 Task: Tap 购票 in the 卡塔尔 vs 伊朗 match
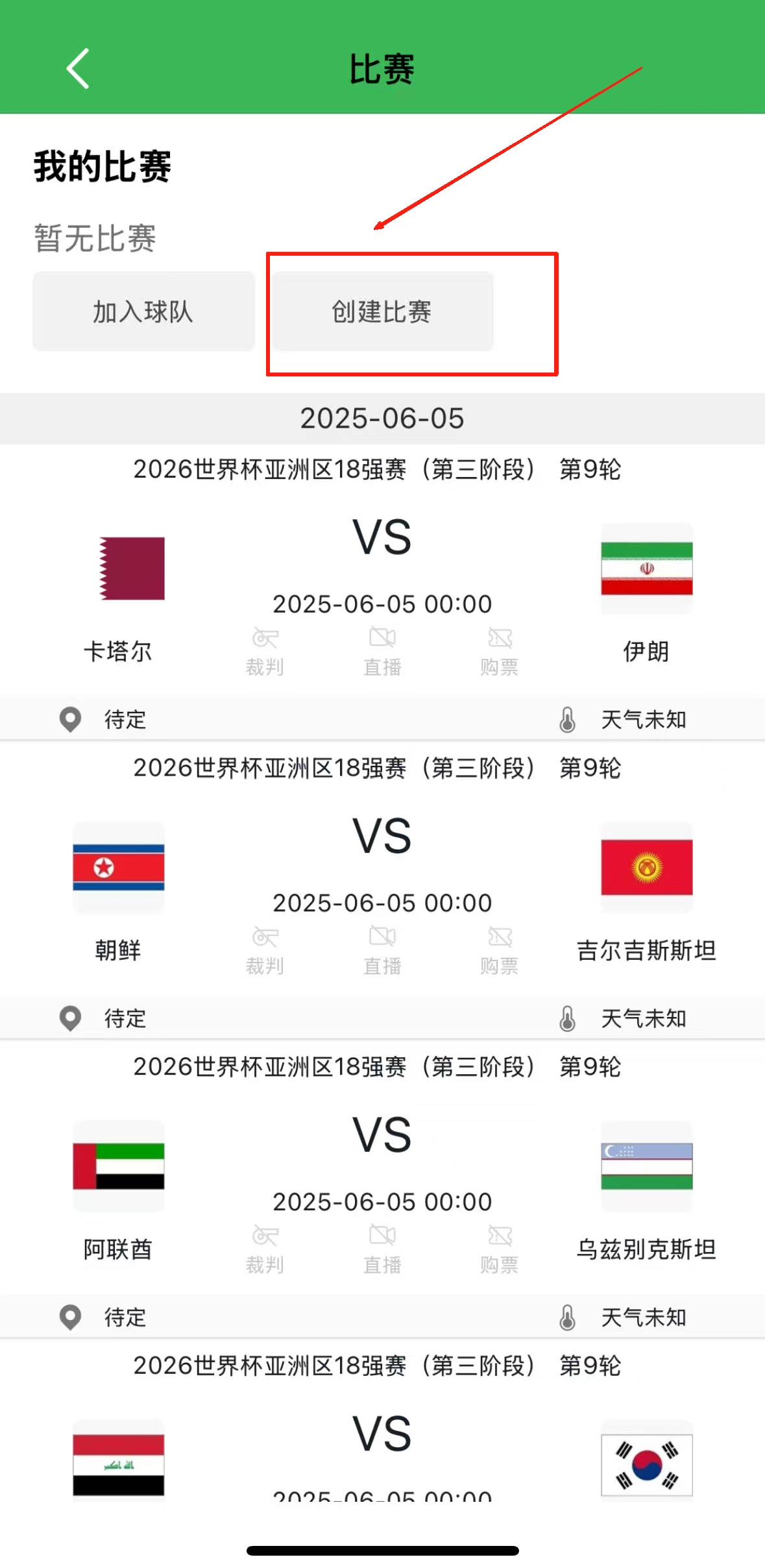(x=500, y=652)
